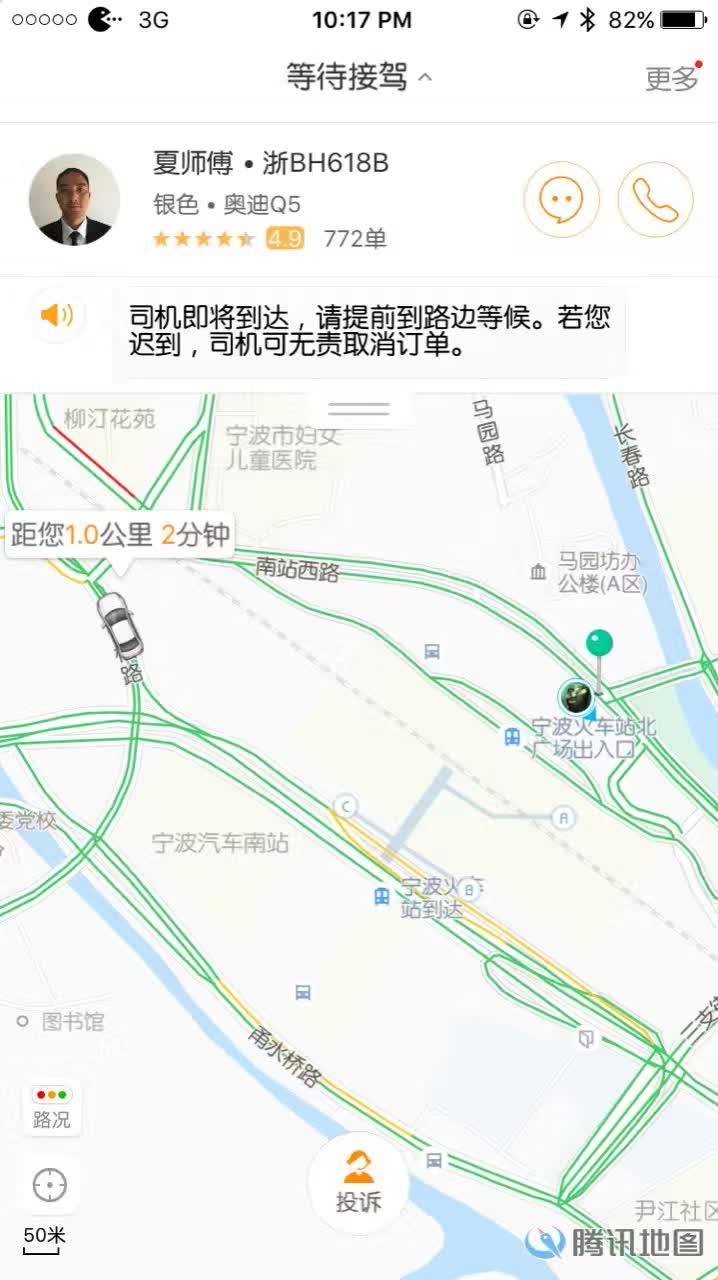Call the driver with phone icon
Image resolution: width=718 pixels, height=1280 pixels.
[x=655, y=200]
